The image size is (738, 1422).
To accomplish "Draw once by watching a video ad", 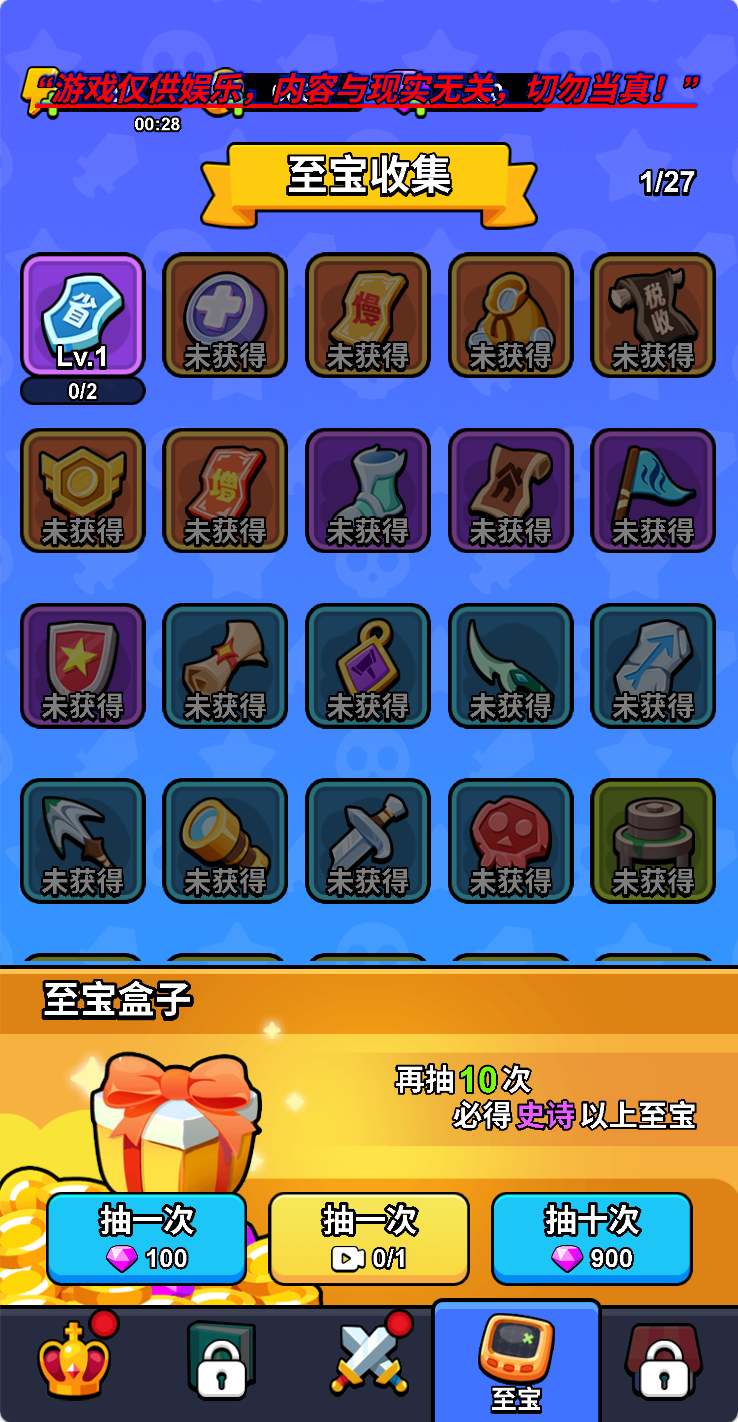I will tap(368, 1238).
